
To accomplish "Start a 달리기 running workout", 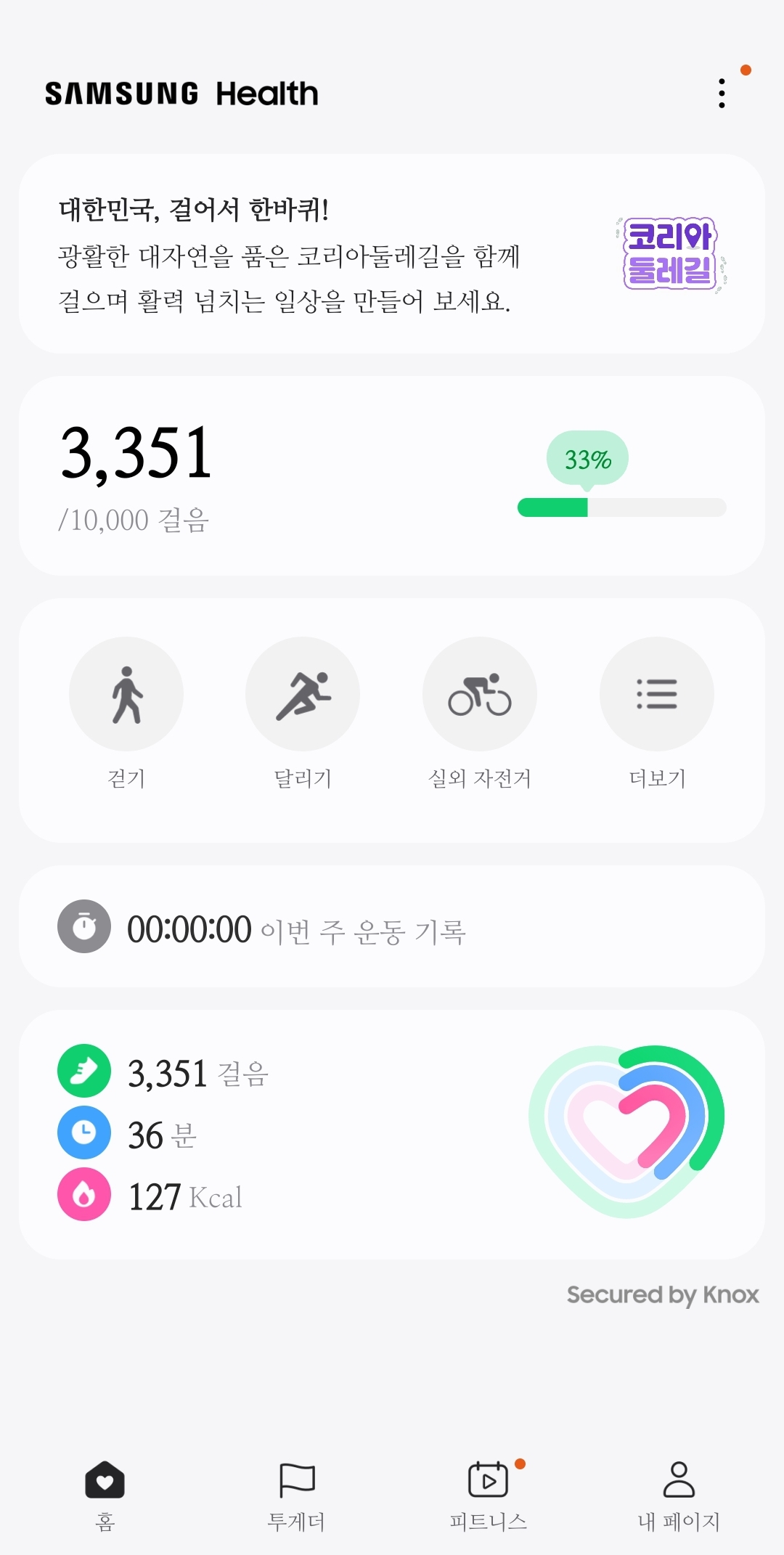I will (x=303, y=694).
